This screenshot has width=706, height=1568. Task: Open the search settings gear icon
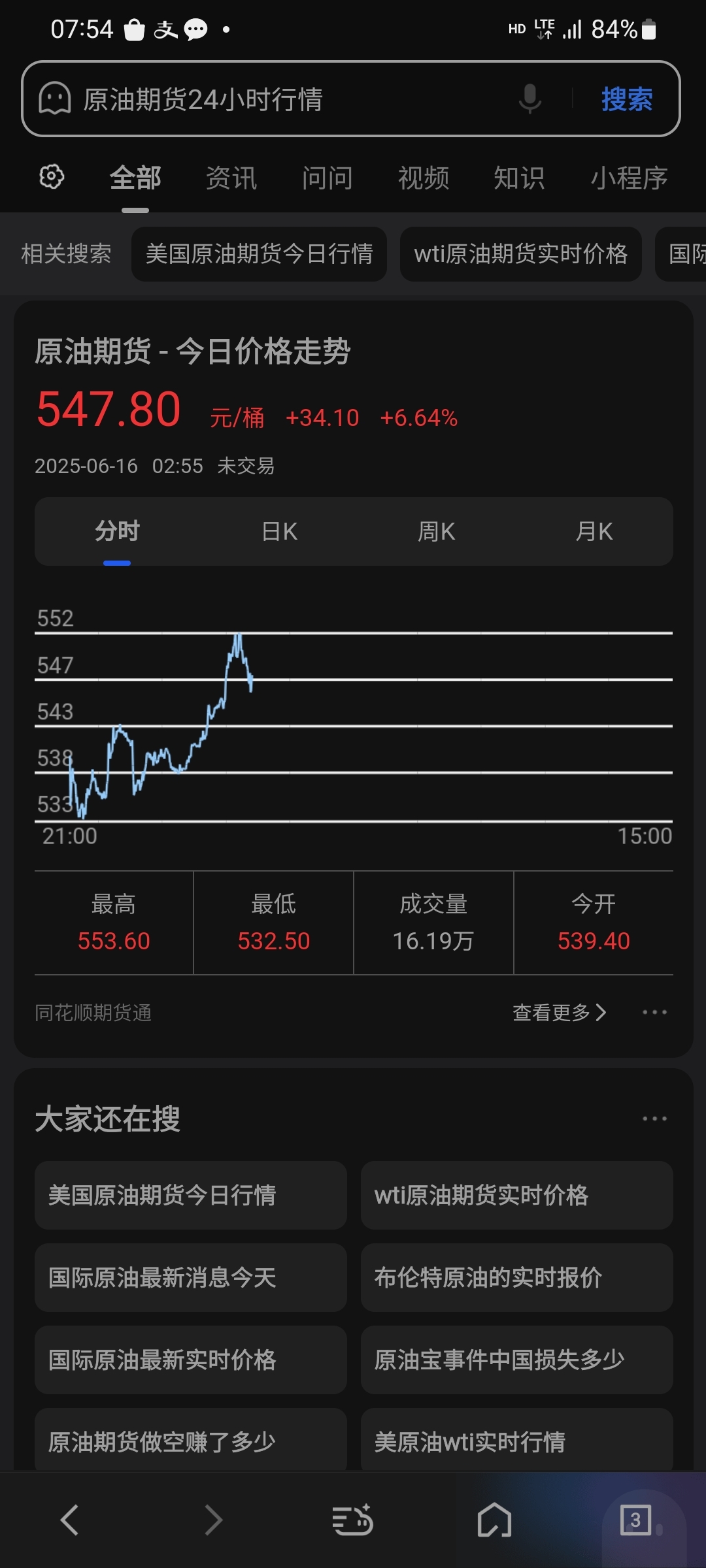52,177
